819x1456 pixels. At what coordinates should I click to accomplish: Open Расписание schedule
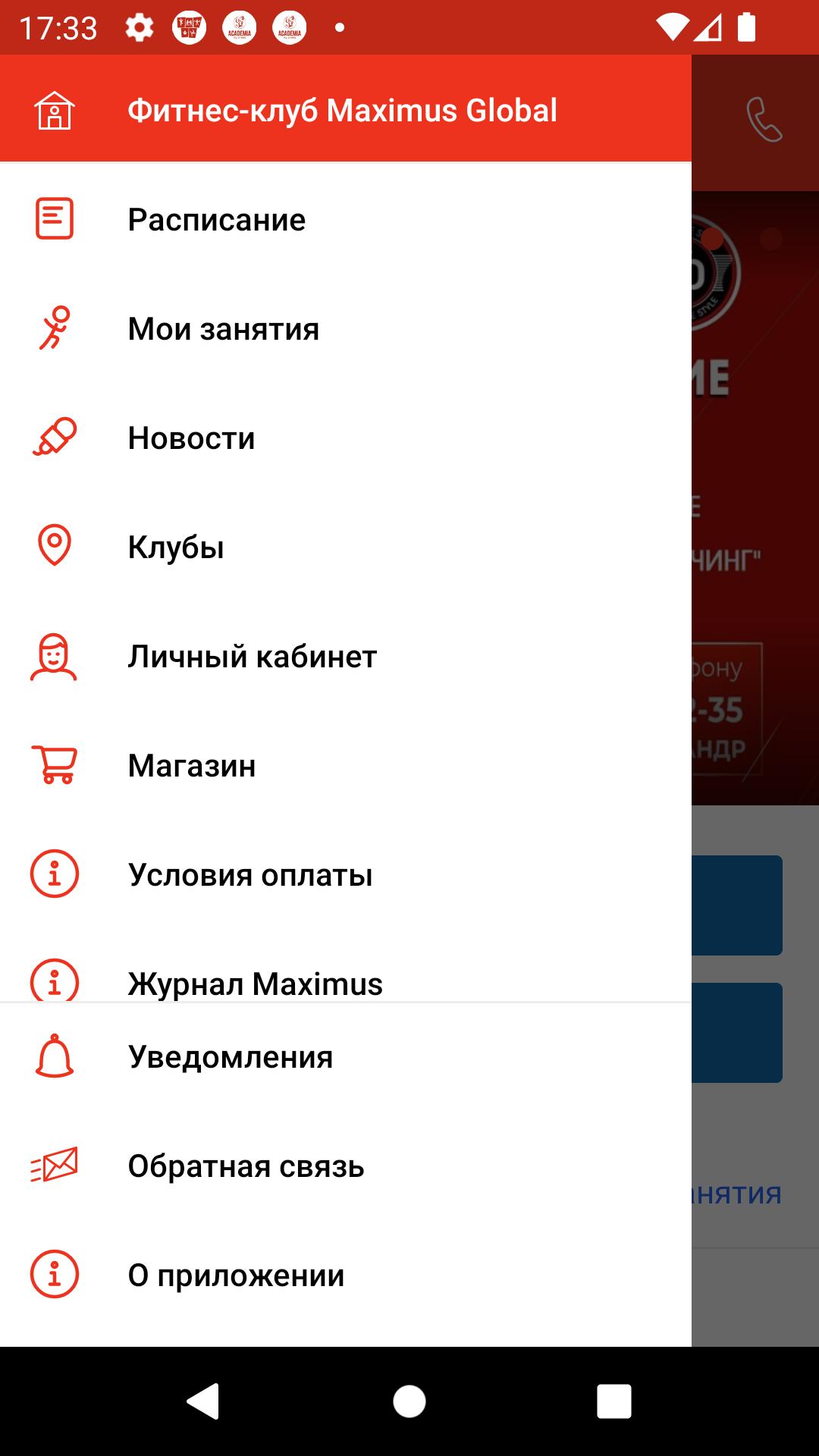click(216, 220)
